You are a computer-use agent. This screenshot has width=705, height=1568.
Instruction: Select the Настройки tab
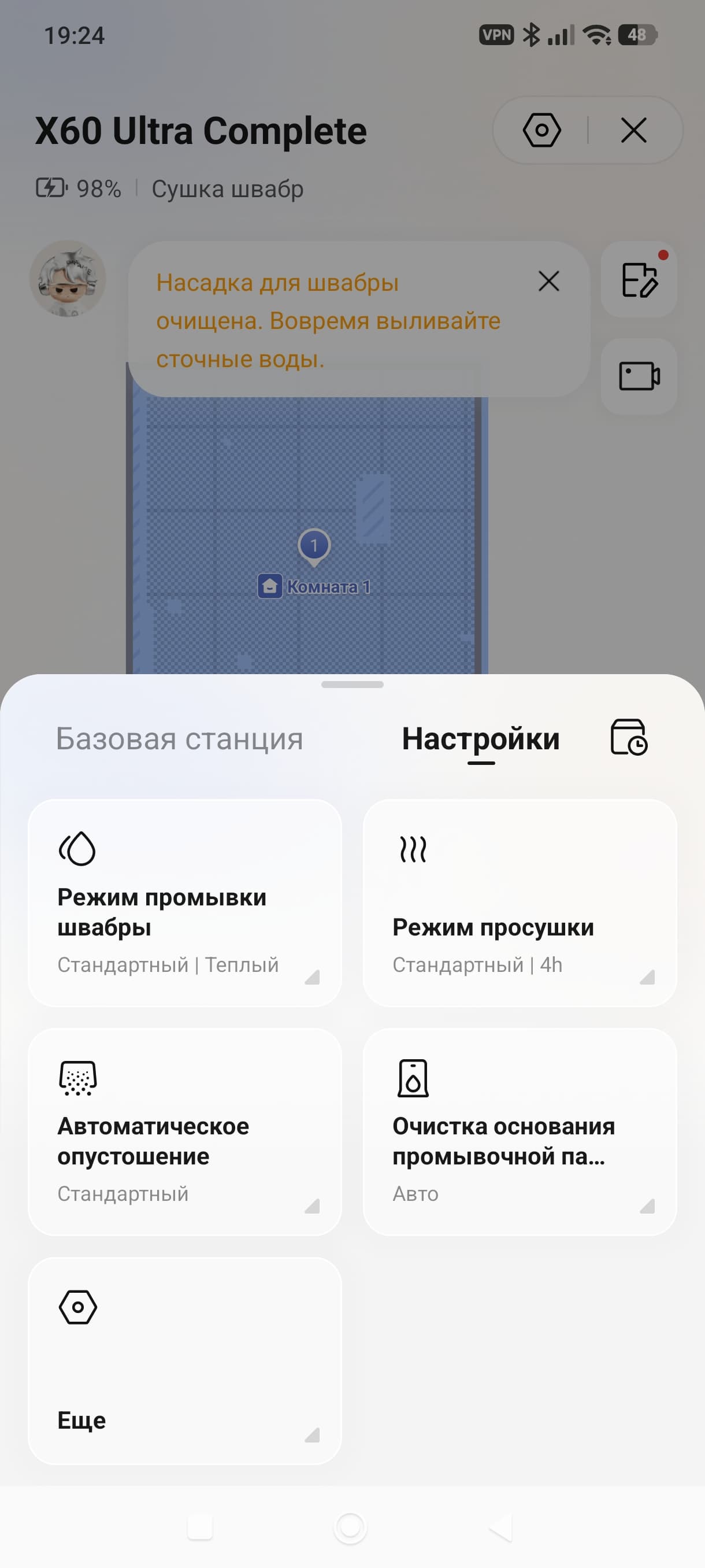pyautogui.click(x=481, y=739)
